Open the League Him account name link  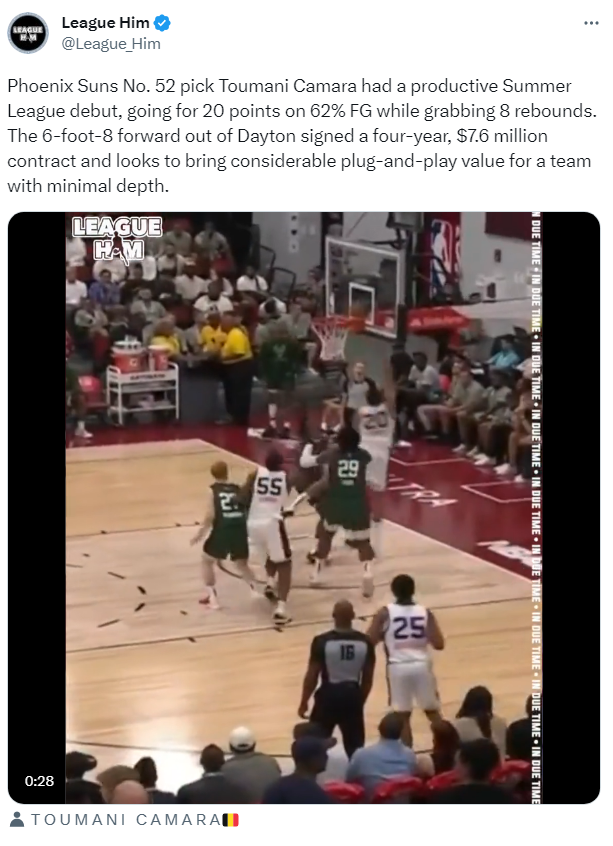[105, 22]
